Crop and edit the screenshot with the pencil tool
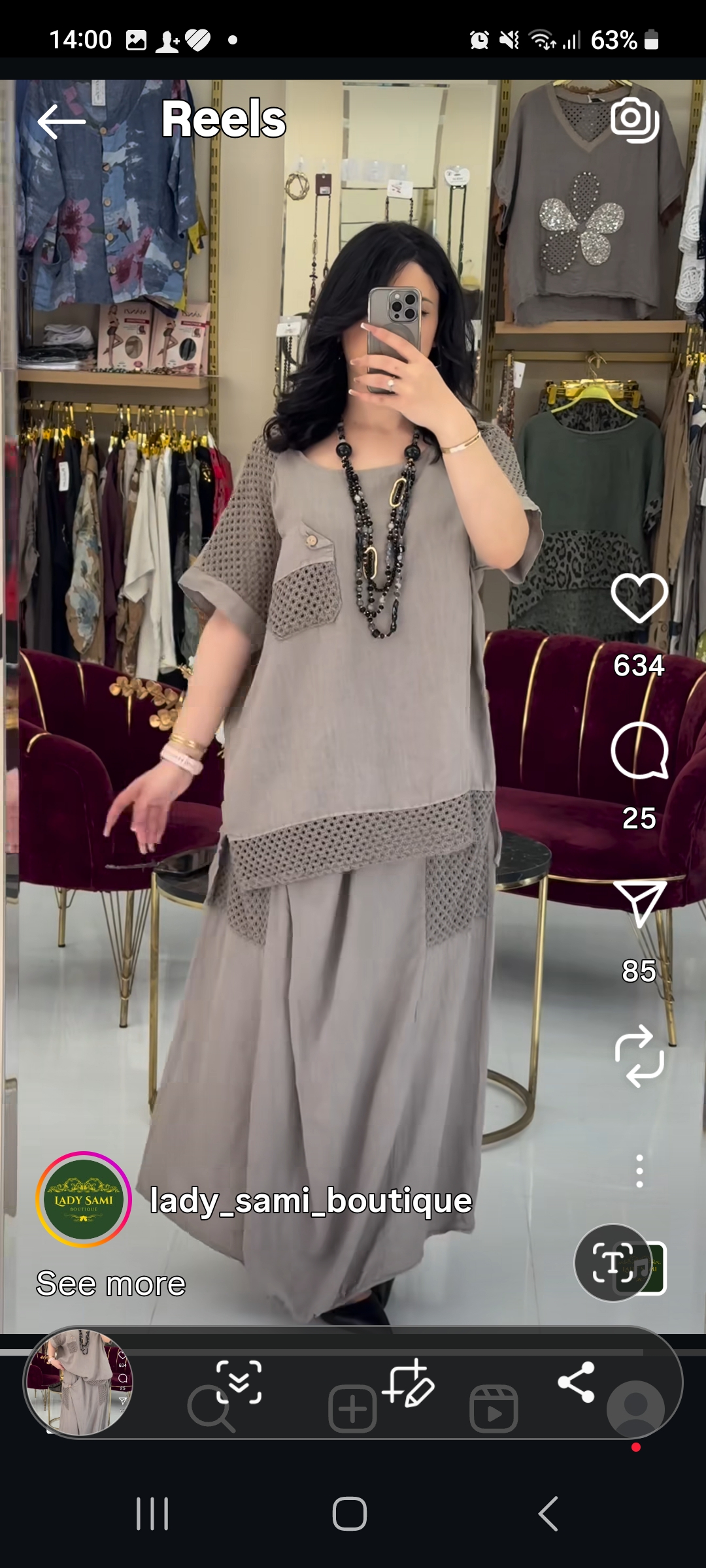The height and width of the screenshot is (1568, 706). 408,1382
